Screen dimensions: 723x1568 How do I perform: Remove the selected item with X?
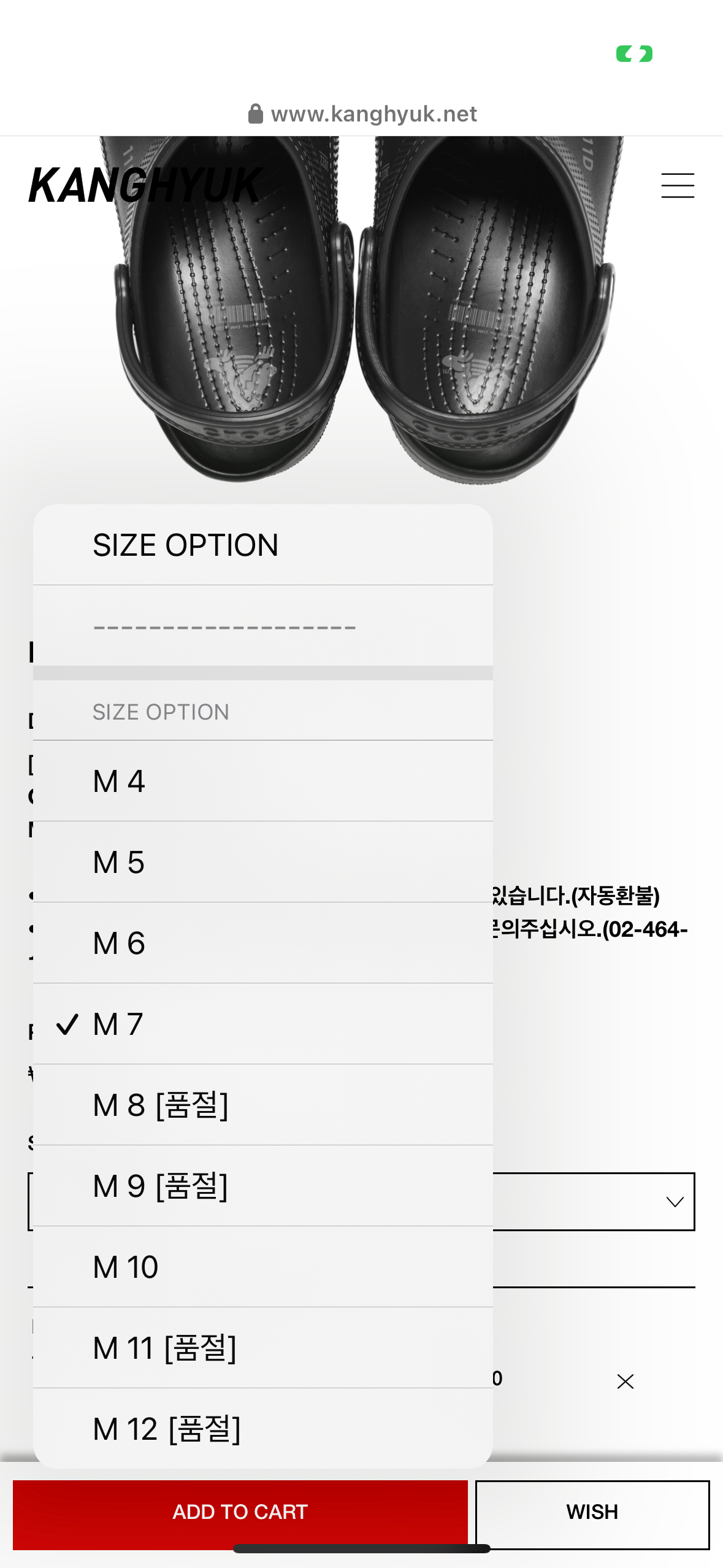click(625, 1382)
